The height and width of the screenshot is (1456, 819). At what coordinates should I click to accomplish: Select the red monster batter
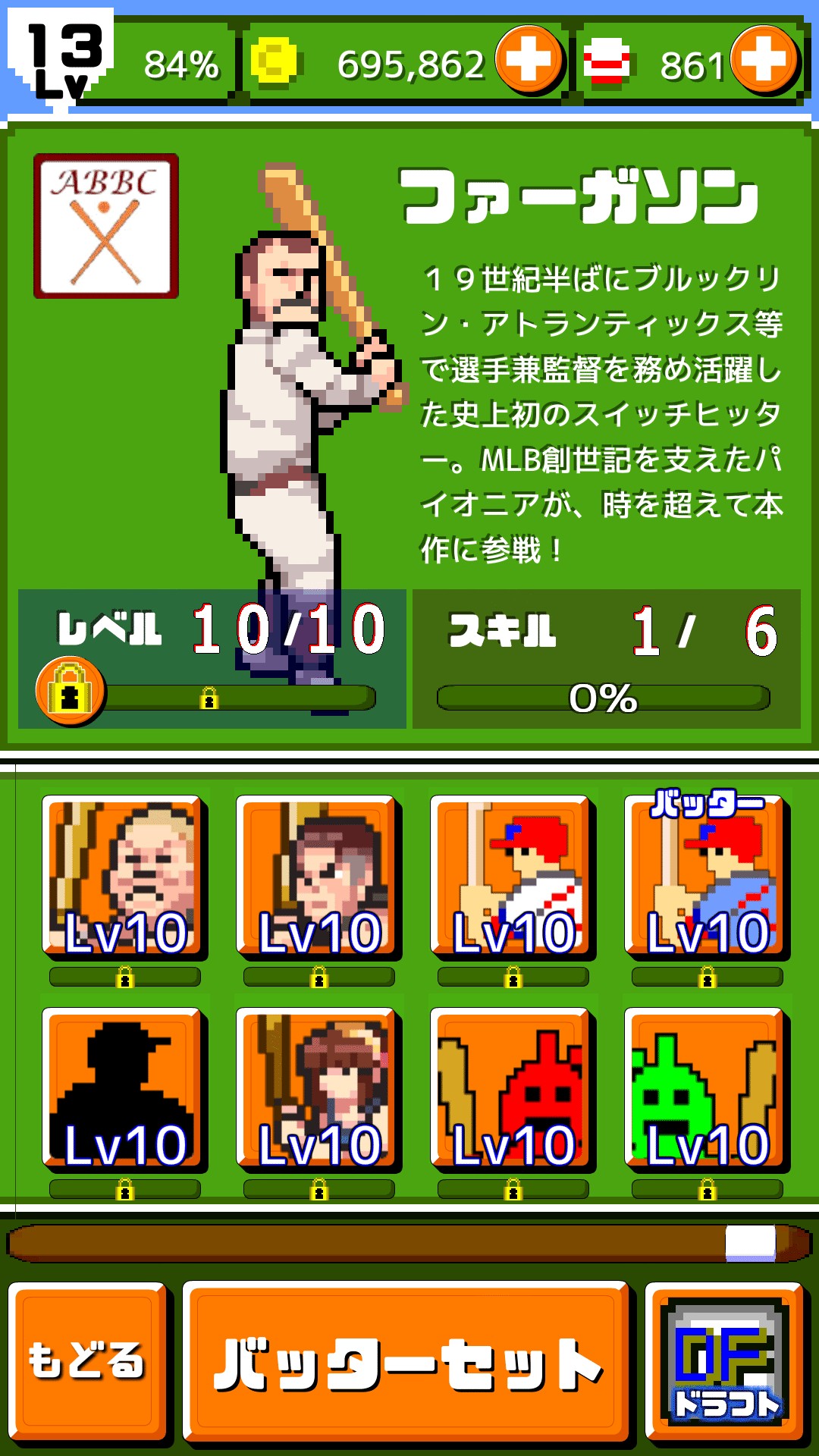click(511, 1089)
